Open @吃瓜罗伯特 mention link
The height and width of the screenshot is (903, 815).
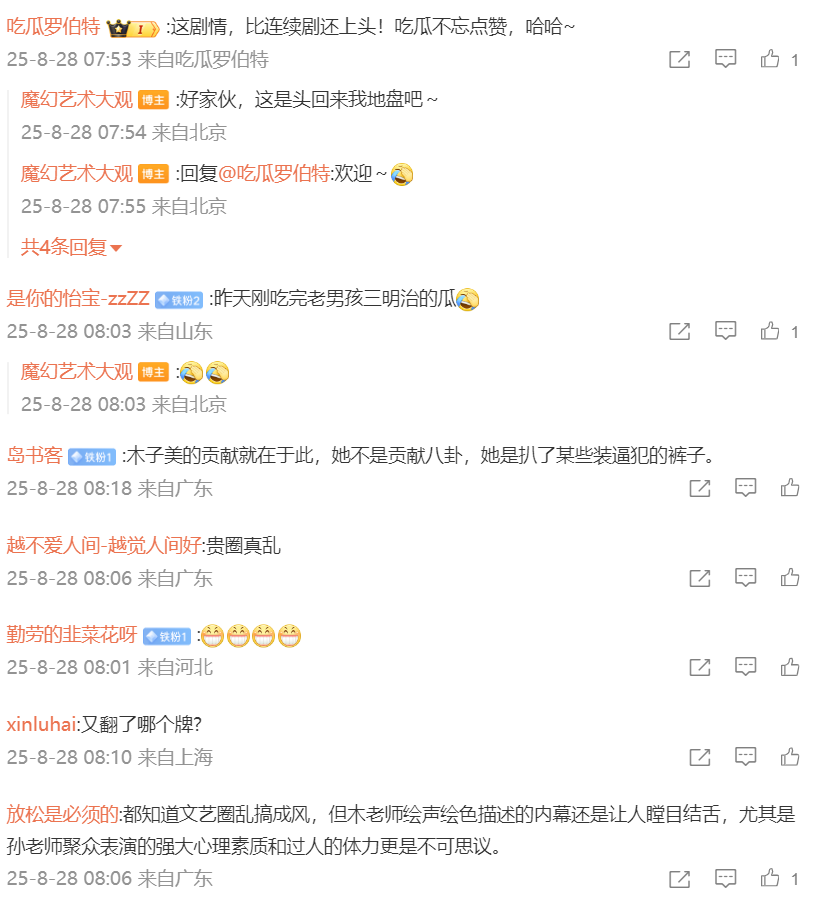273,174
